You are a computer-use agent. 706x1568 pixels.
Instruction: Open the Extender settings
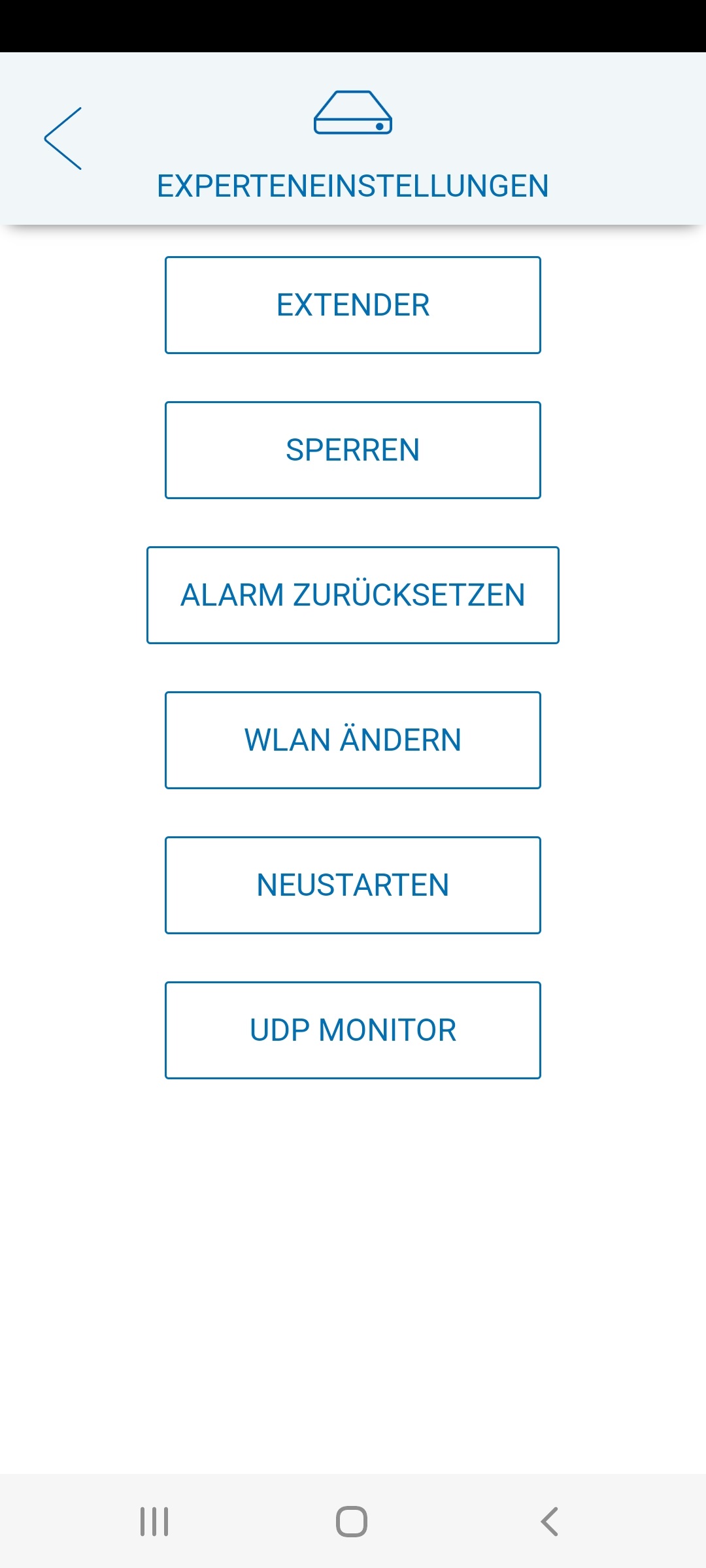coord(353,305)
